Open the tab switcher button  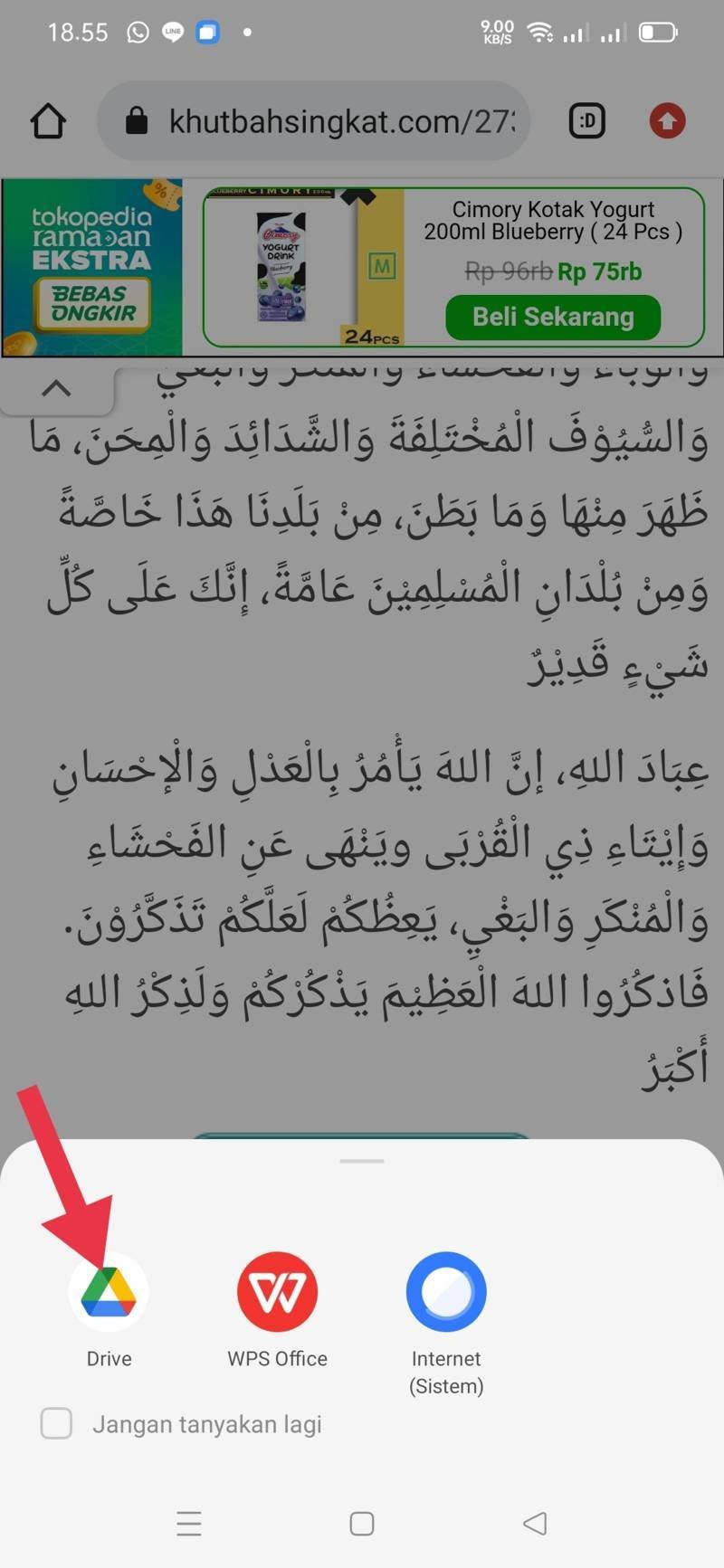coord(586,121)
